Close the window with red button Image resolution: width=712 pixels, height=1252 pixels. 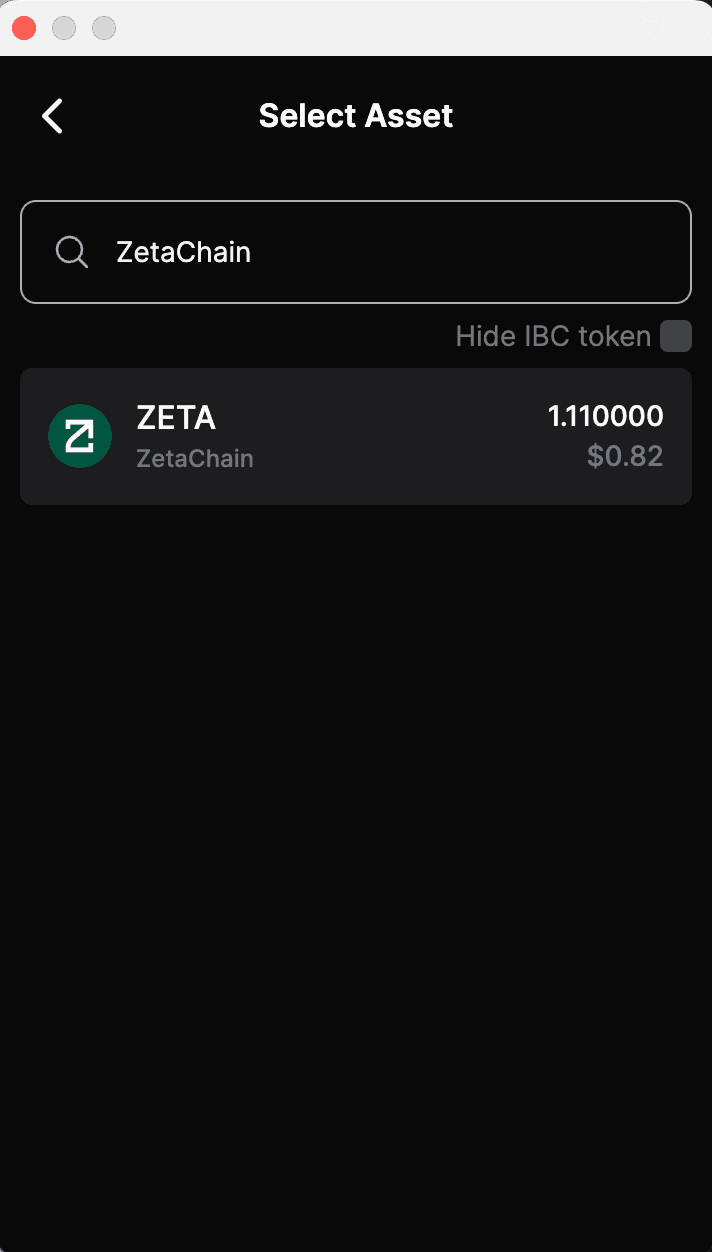point(24,28)
